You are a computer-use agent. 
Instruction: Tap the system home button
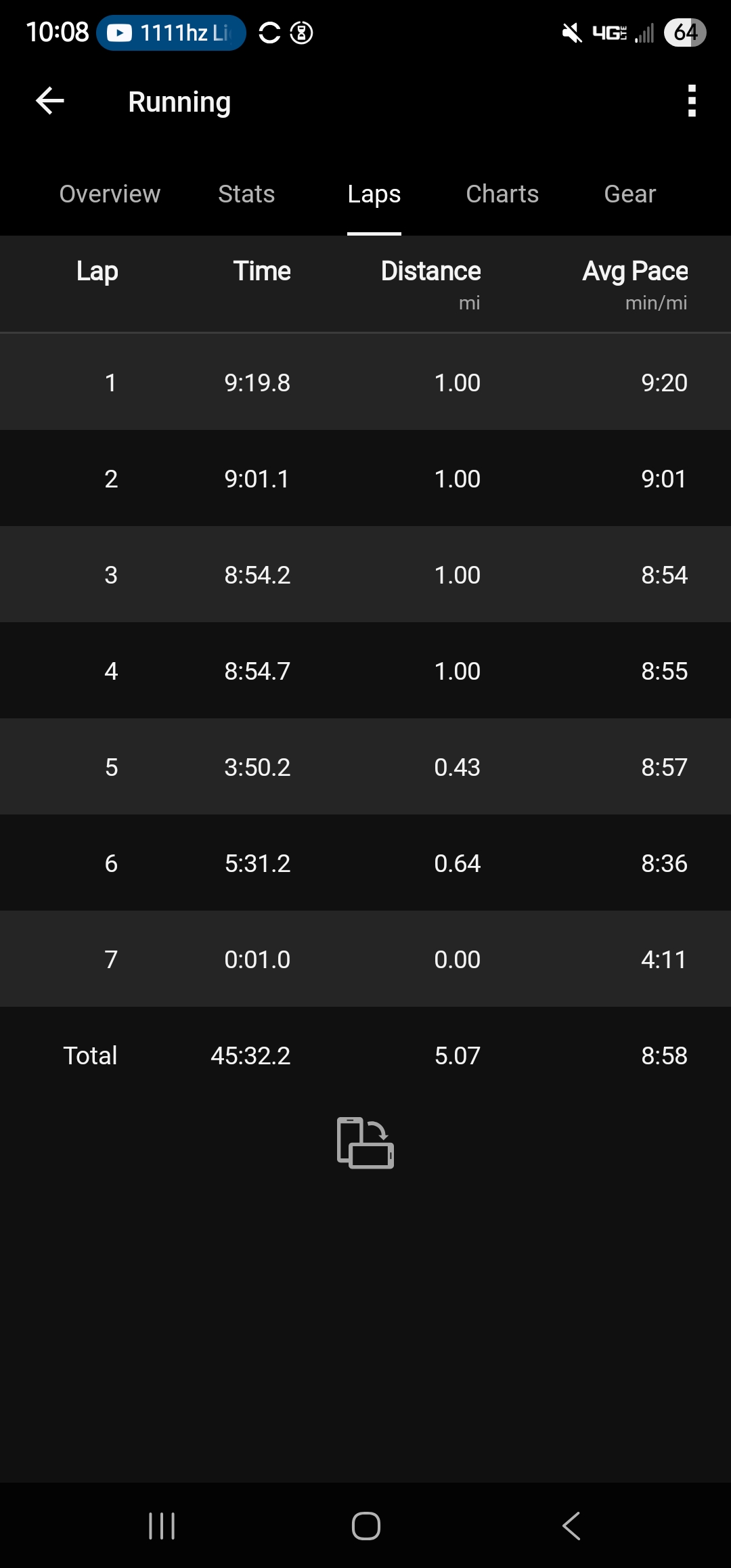click(366, 1526)
